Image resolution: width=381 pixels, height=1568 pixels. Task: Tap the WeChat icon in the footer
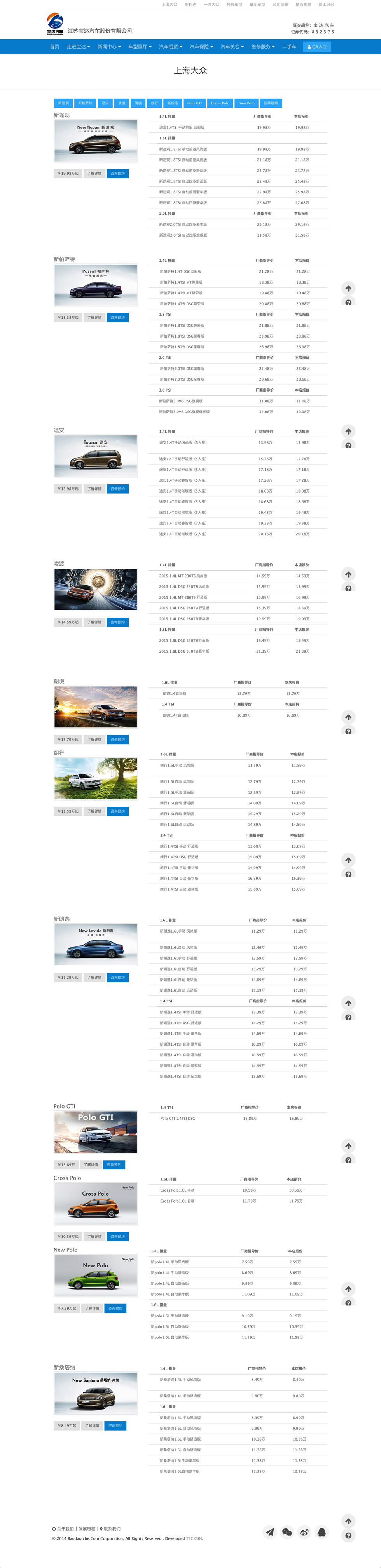[x=287, y=1533]
